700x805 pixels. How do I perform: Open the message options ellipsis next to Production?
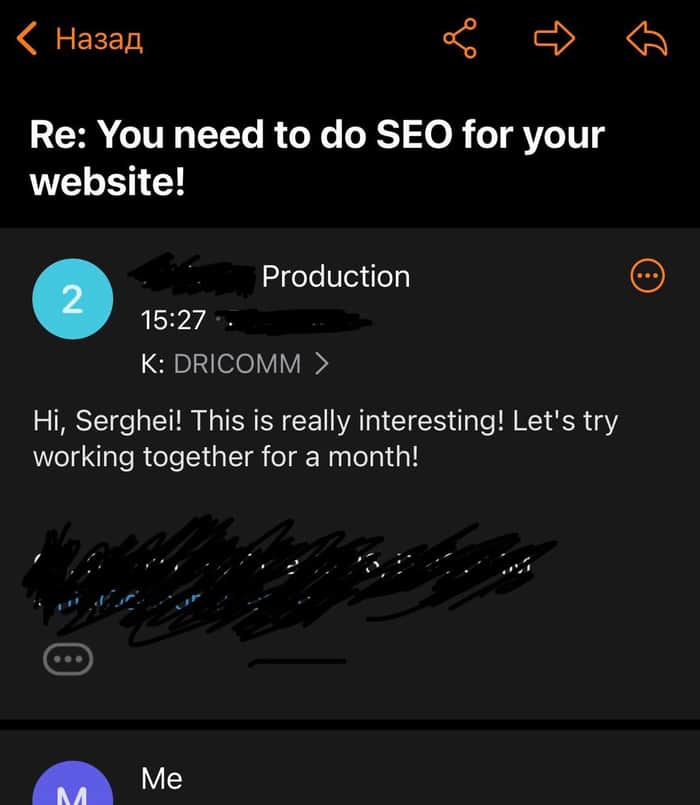tap(647, 276)
